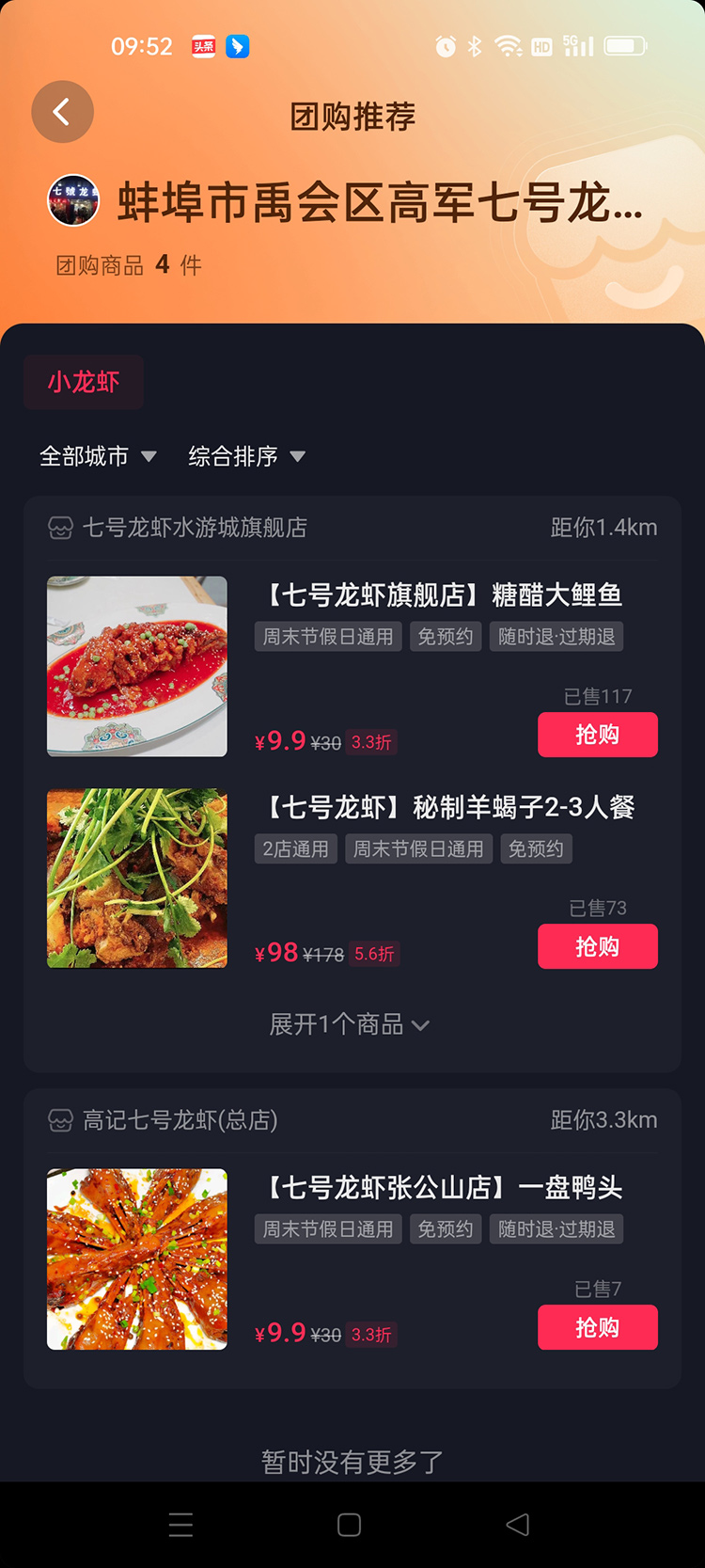Toggle the 免预约 tag on 糖醋大鲤鱼
Viewport: 705px width, 1568px height.
click(445, 636)
